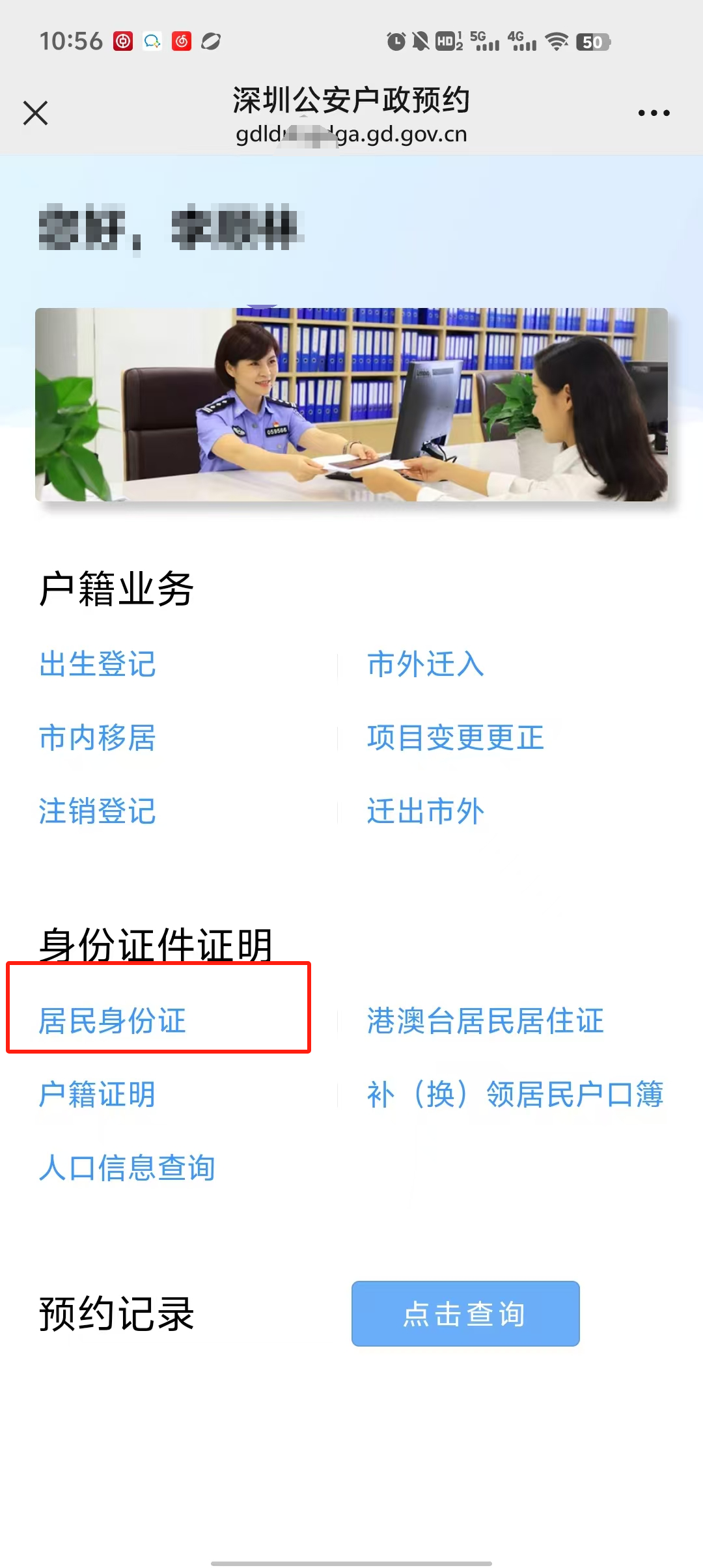Open the 市内移居 link

pyautogui.click(x=98, y=738)
